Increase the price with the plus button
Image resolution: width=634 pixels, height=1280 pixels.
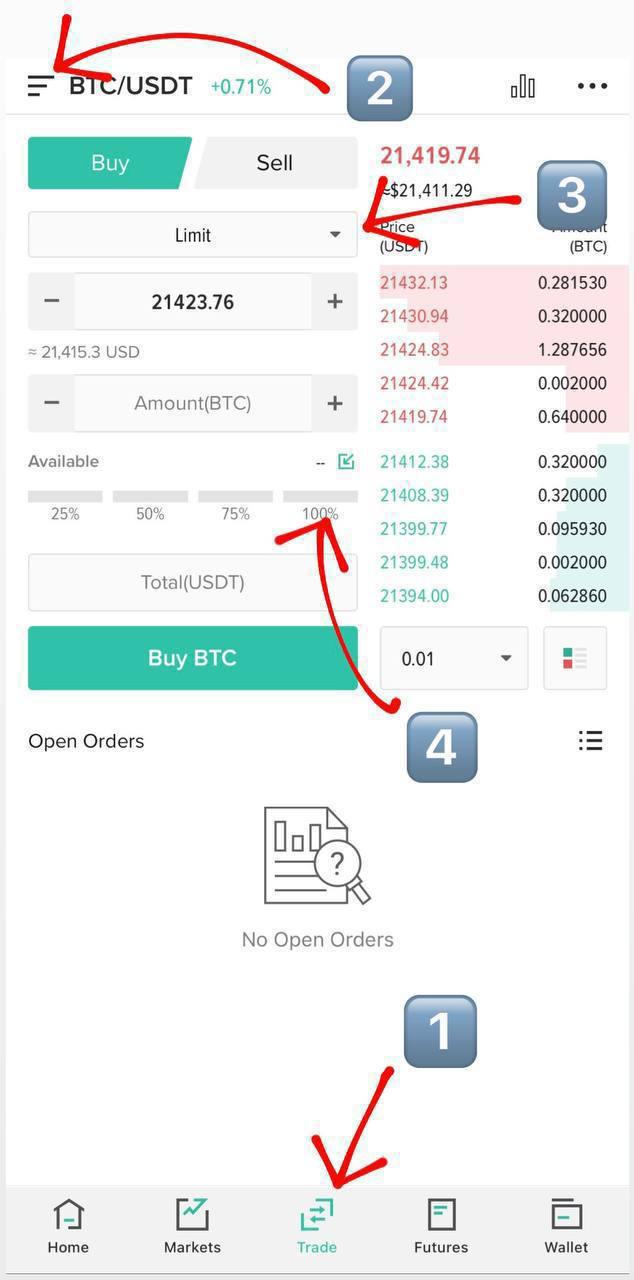click(x=334, y=301)
